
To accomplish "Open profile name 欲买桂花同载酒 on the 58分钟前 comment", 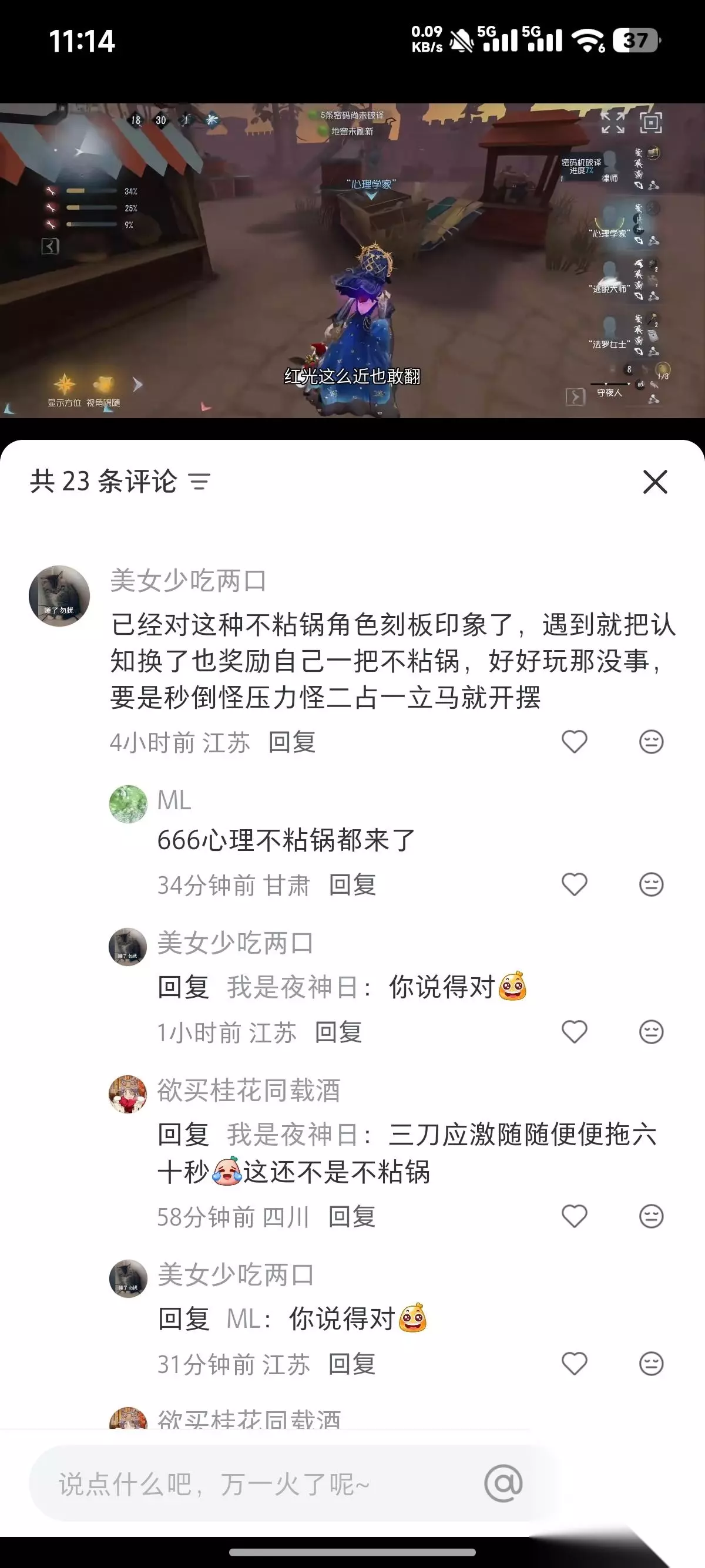I will coord(249,1090).
